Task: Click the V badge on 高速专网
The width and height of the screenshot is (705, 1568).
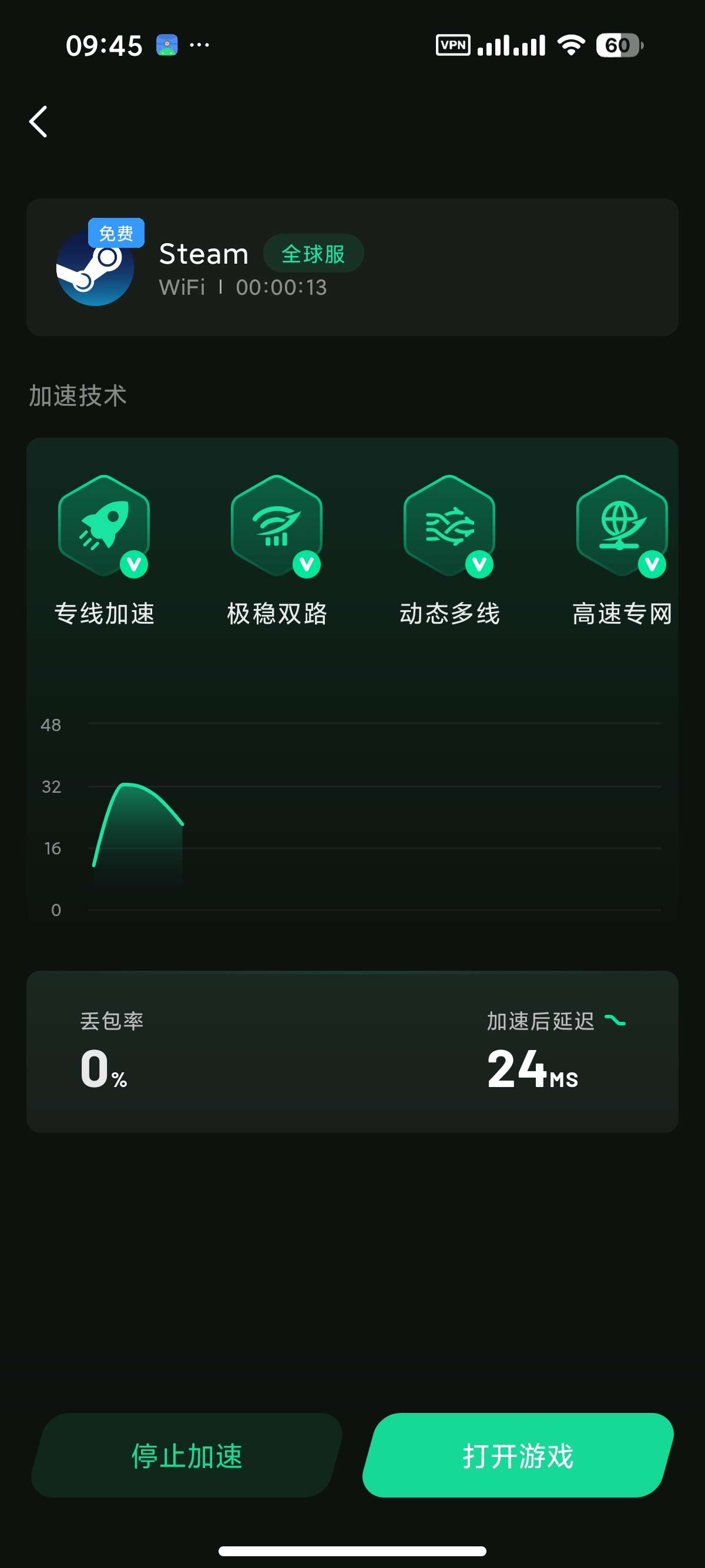Action: point(652,565)
